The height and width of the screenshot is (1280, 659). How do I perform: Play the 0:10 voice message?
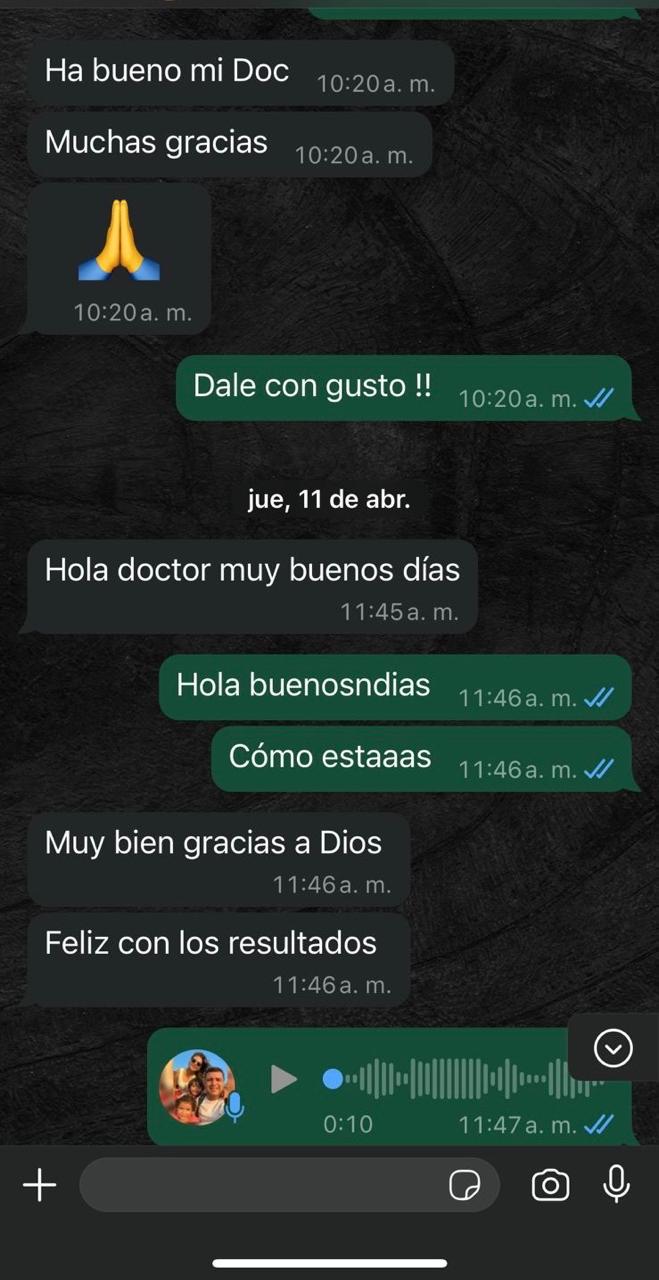tap(285, 1079)
